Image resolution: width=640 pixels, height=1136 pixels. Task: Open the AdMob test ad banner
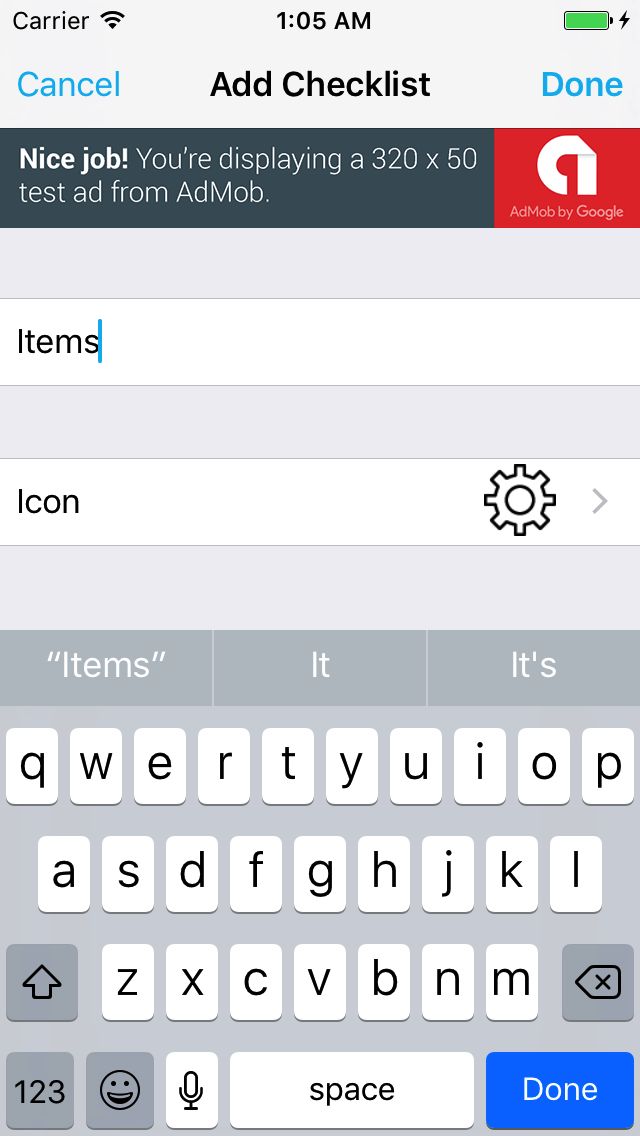tap(320, 178)
